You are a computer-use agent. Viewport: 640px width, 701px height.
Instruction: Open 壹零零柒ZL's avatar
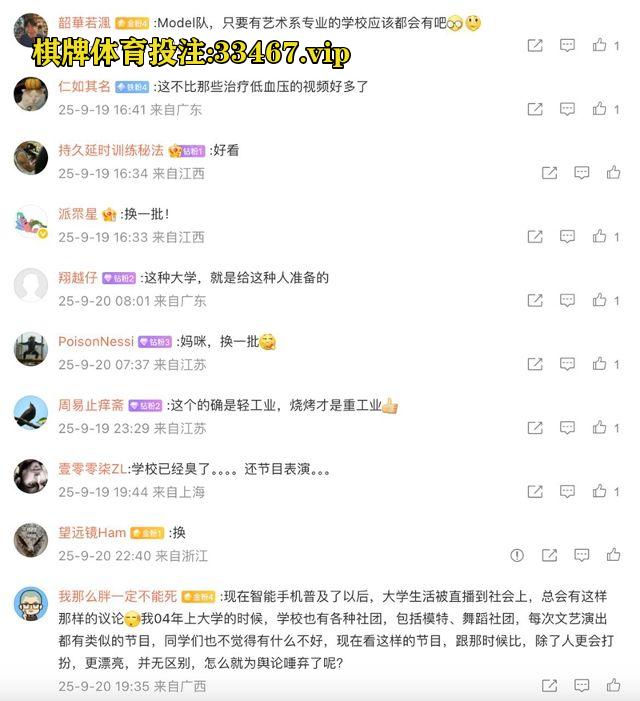(31, 477)
